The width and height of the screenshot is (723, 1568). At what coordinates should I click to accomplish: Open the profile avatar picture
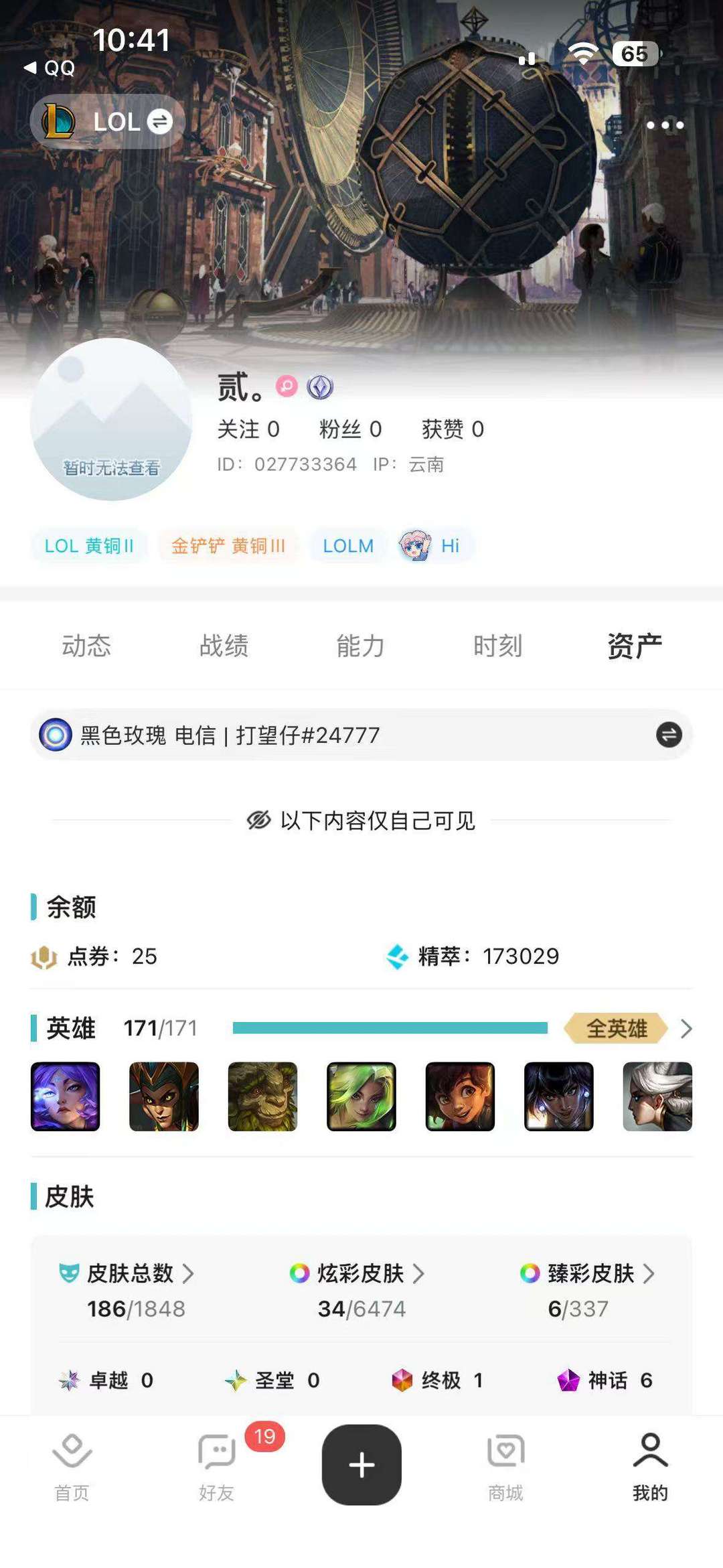click(111, 419)
